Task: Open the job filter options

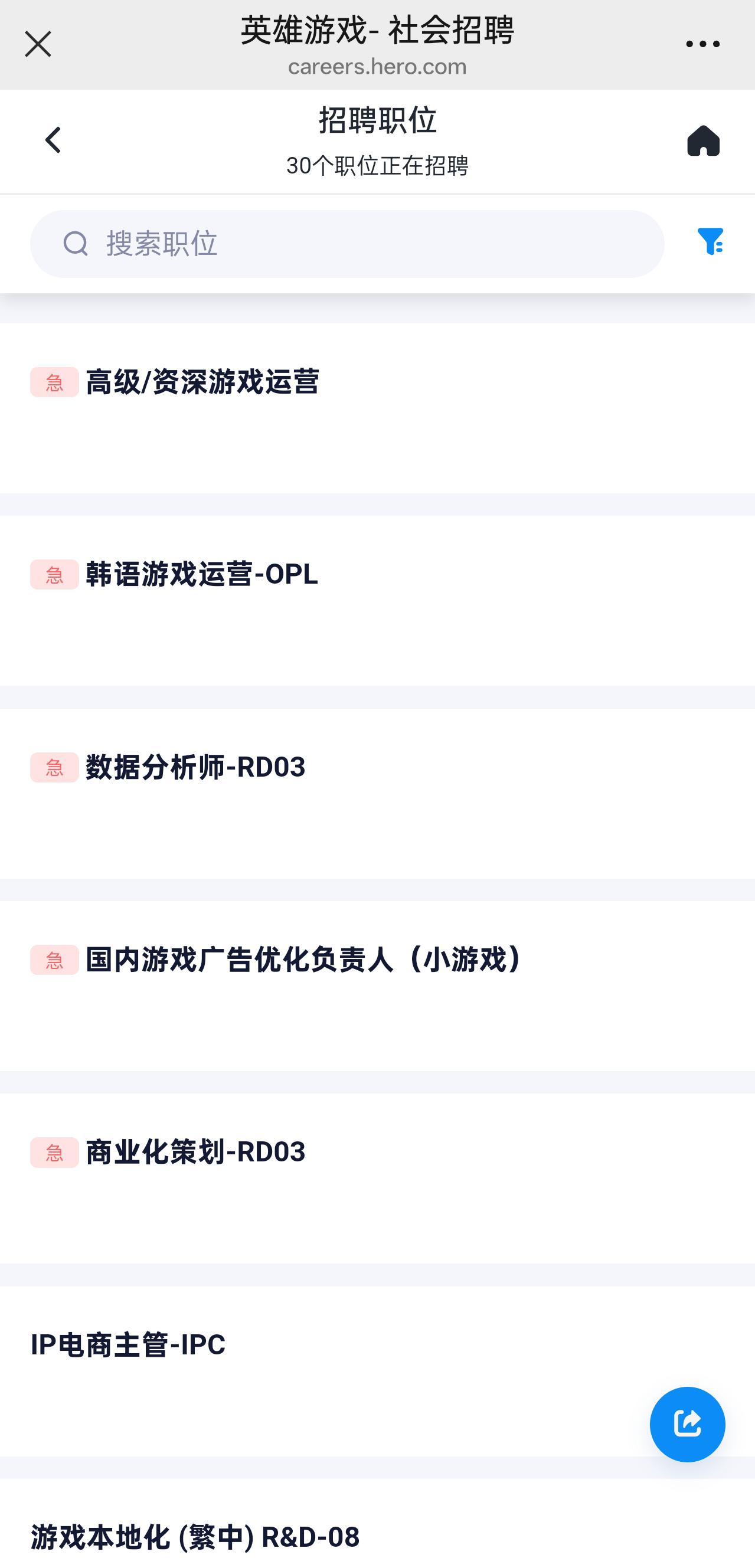Action: [710, 241]
